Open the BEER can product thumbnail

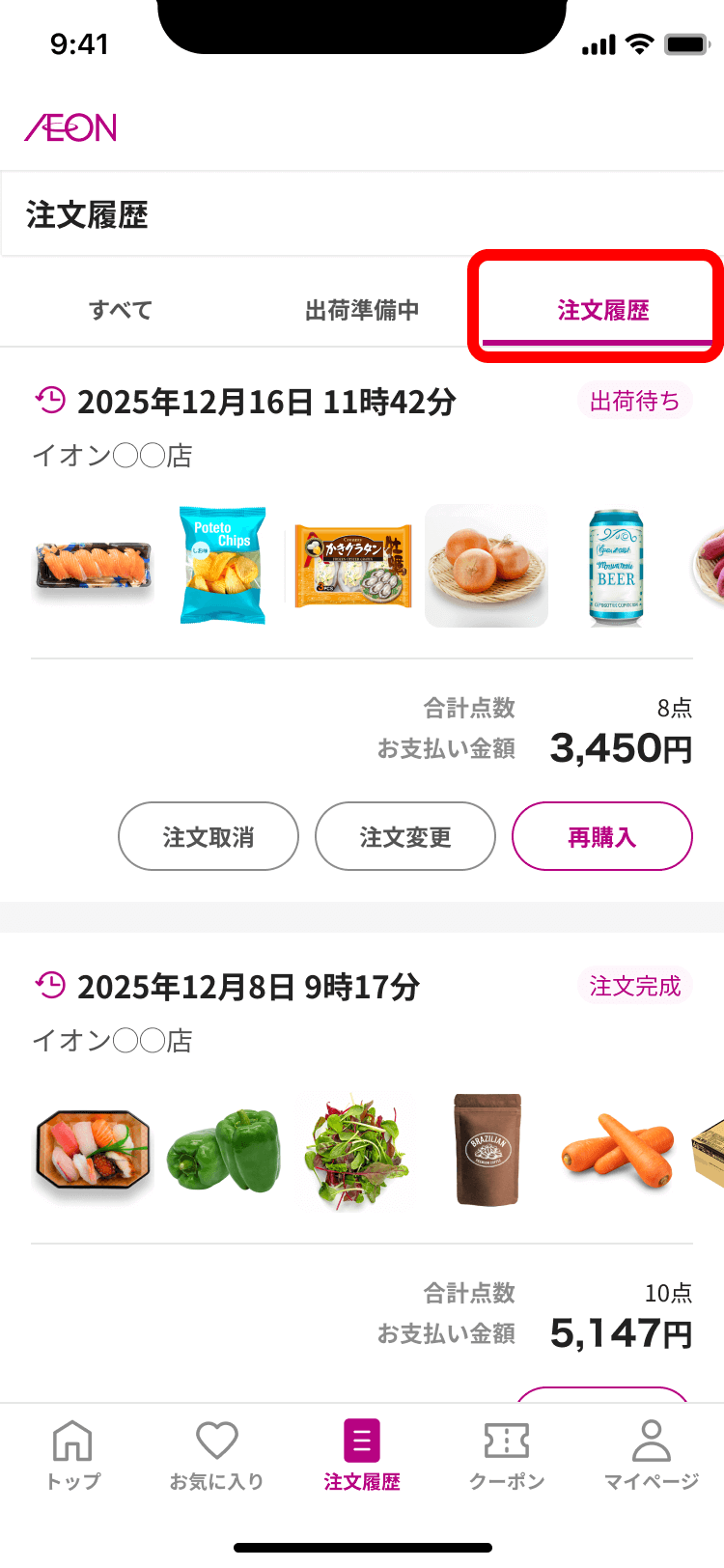[x=616, y=566]
